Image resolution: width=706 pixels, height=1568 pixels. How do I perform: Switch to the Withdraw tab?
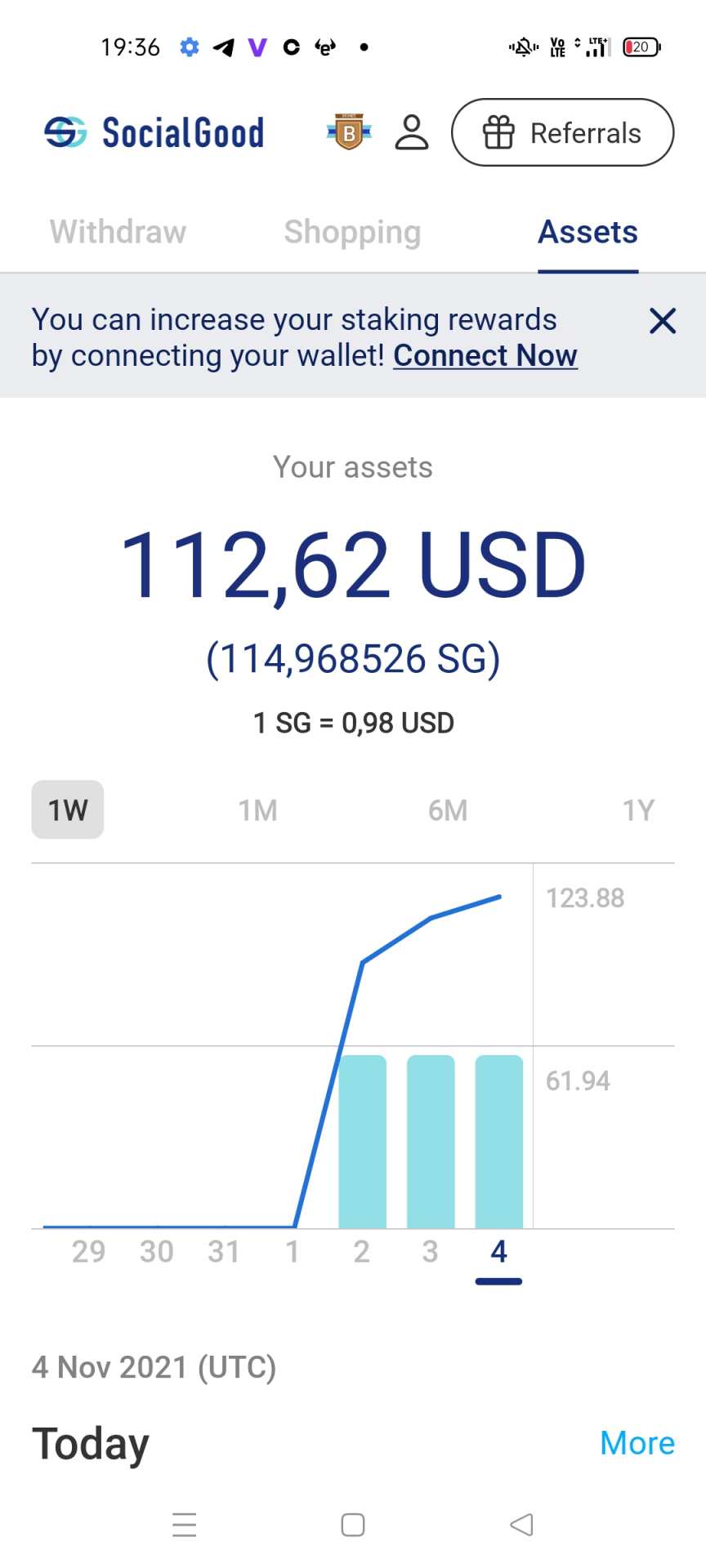coord(118,232)
